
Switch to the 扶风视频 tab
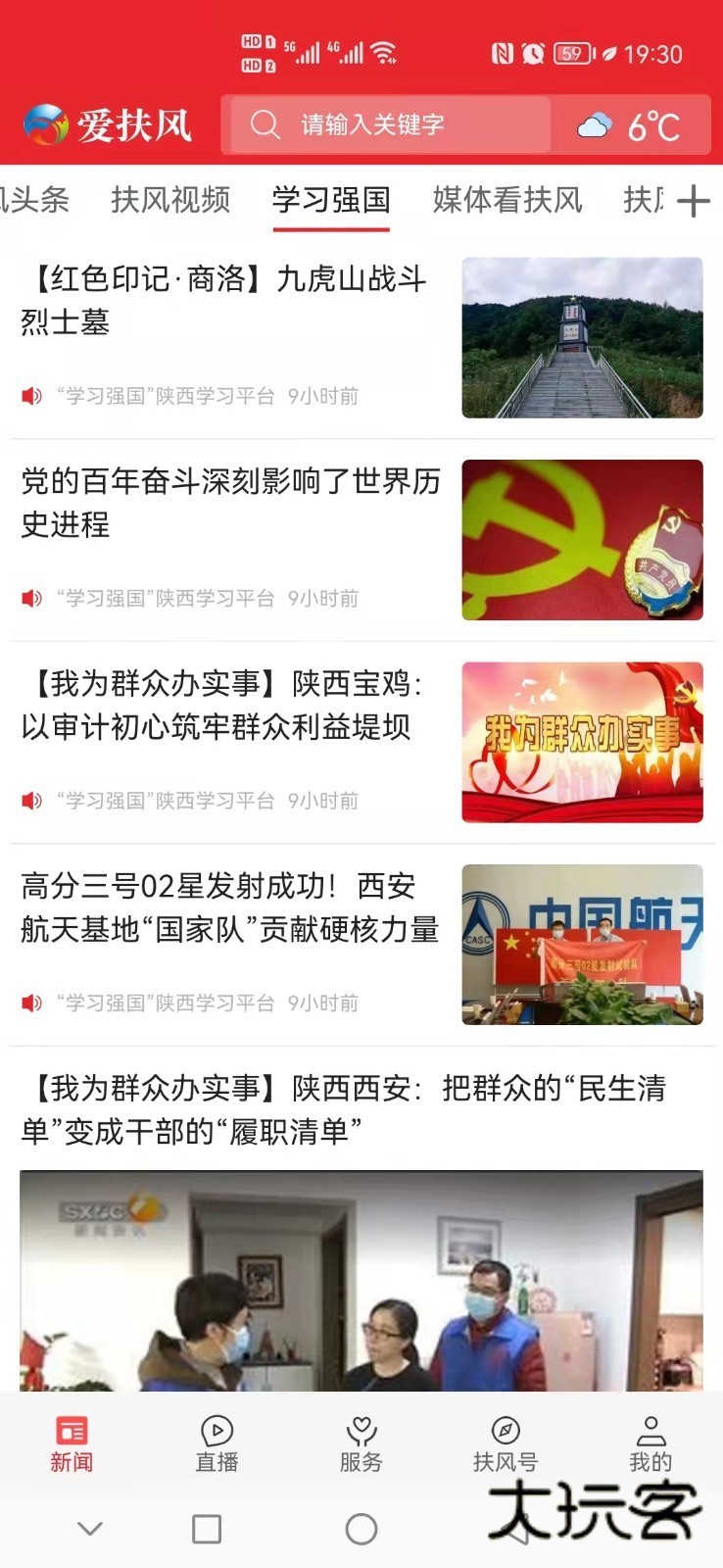coord(170,200)
